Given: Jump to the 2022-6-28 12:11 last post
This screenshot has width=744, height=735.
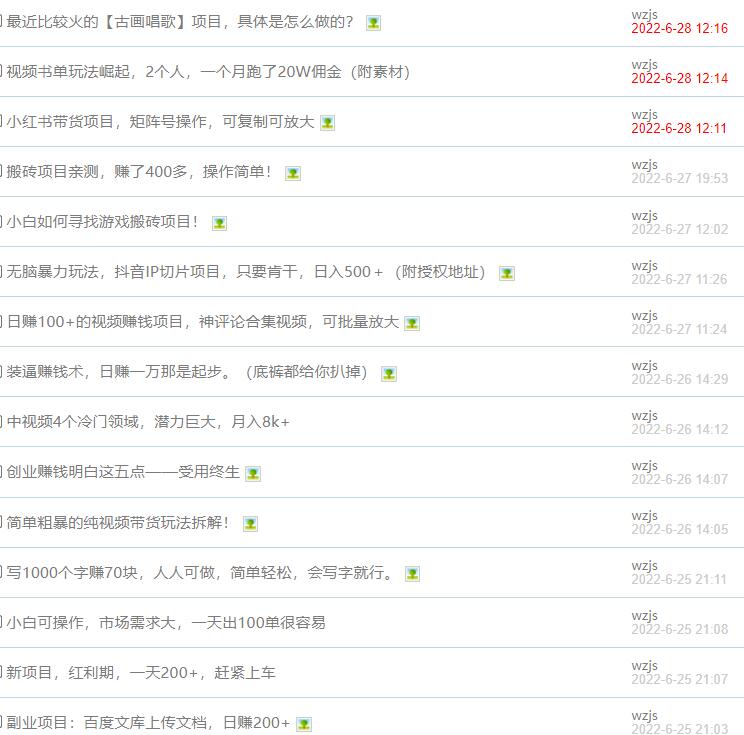Looking at the screenshot, I should click(679, 128).
